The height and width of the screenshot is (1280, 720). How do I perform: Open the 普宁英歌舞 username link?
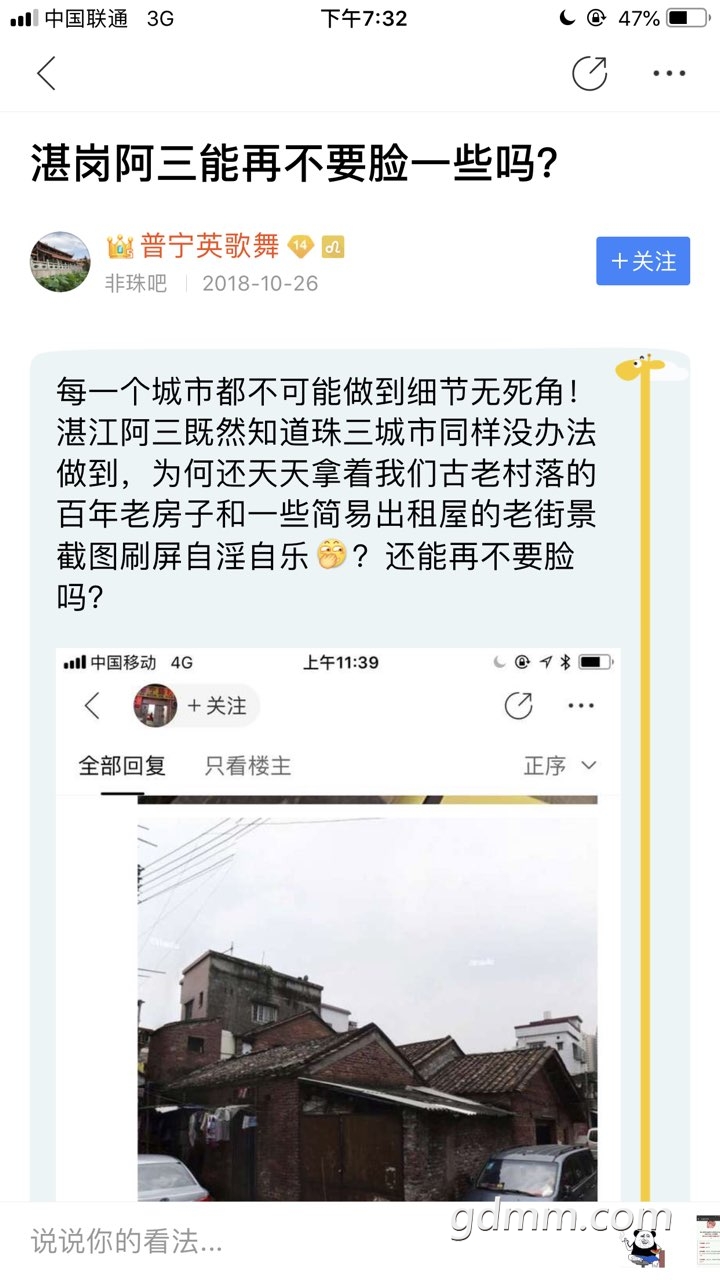209,245
